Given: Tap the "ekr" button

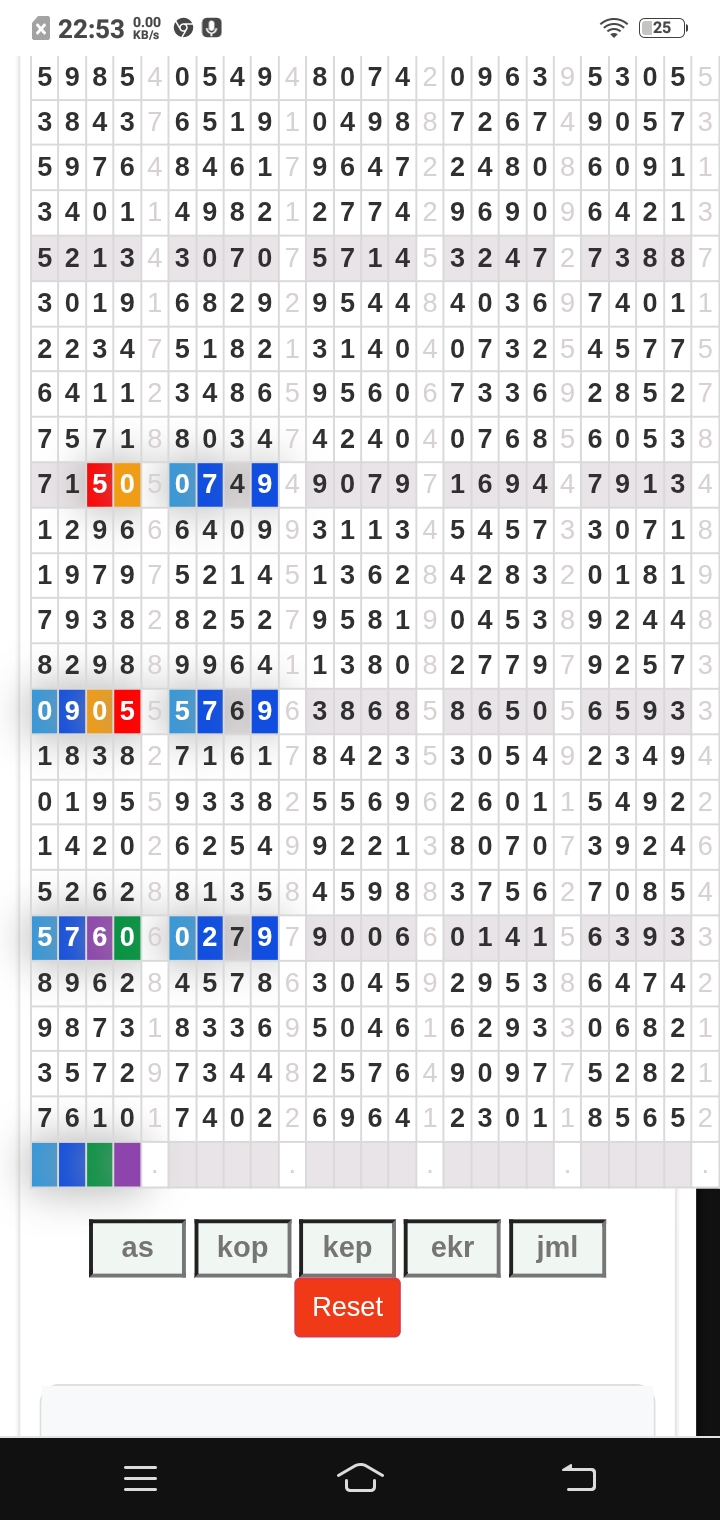Looking at the screenshot, I should (x=452, y=1248).
